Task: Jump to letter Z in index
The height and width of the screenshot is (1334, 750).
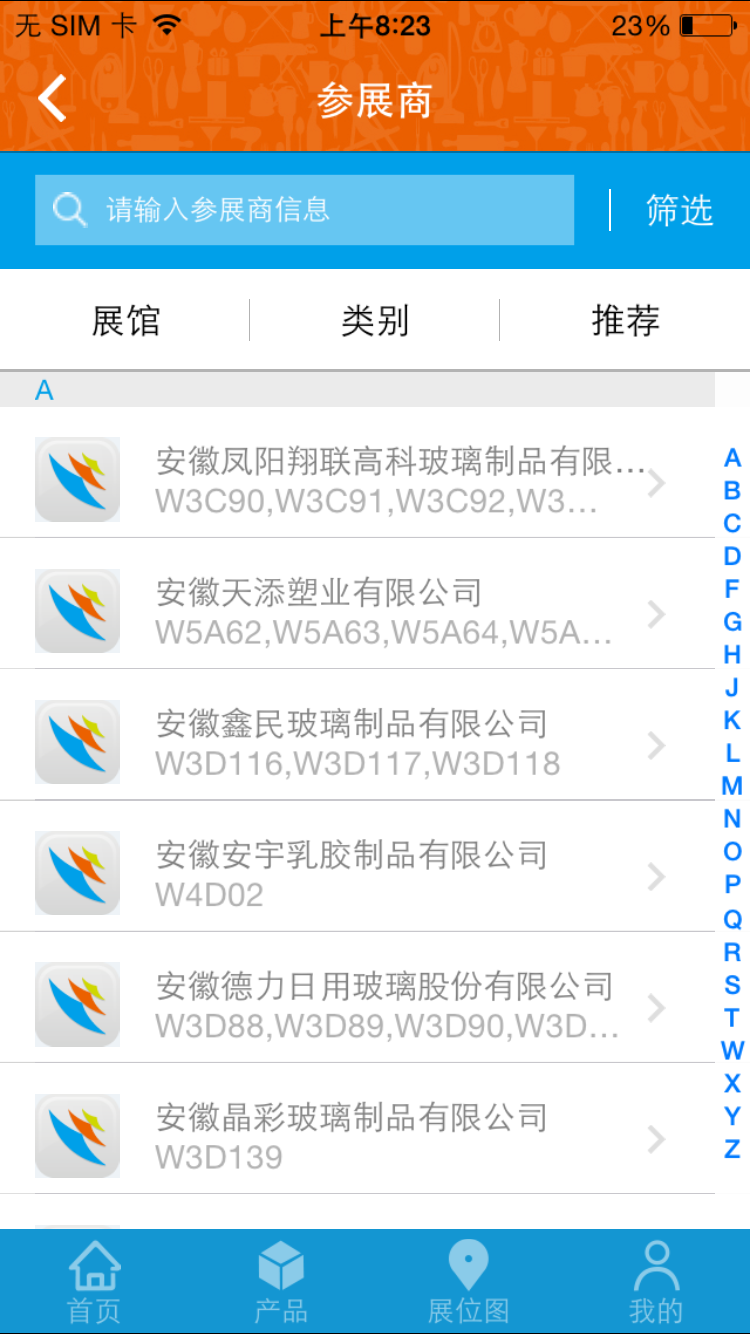Action: coord(732,1149)
